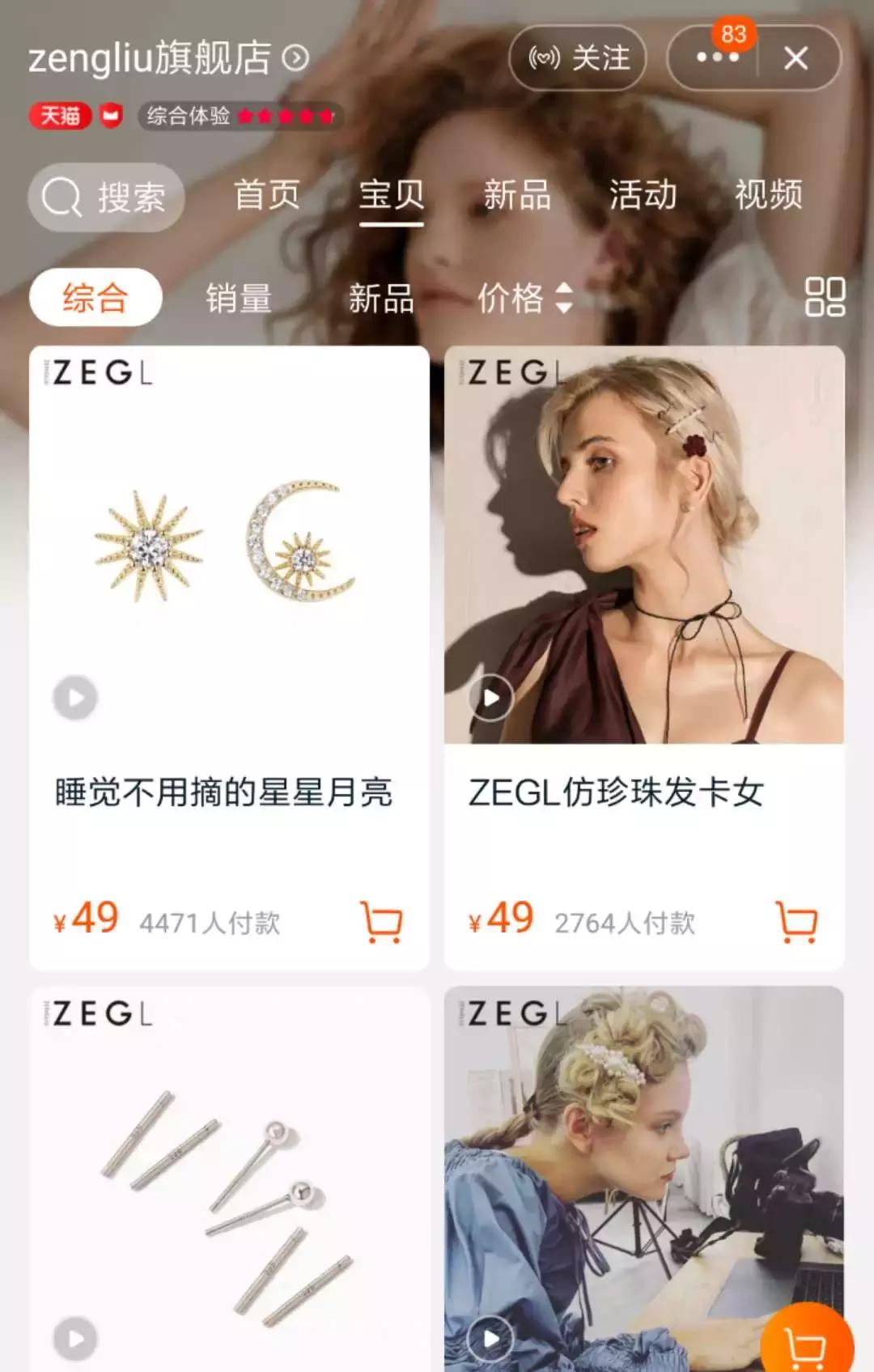Sort products by 销量 sales volume
This screenshot has width=874, height=1372.
click(x=240, y=300)
